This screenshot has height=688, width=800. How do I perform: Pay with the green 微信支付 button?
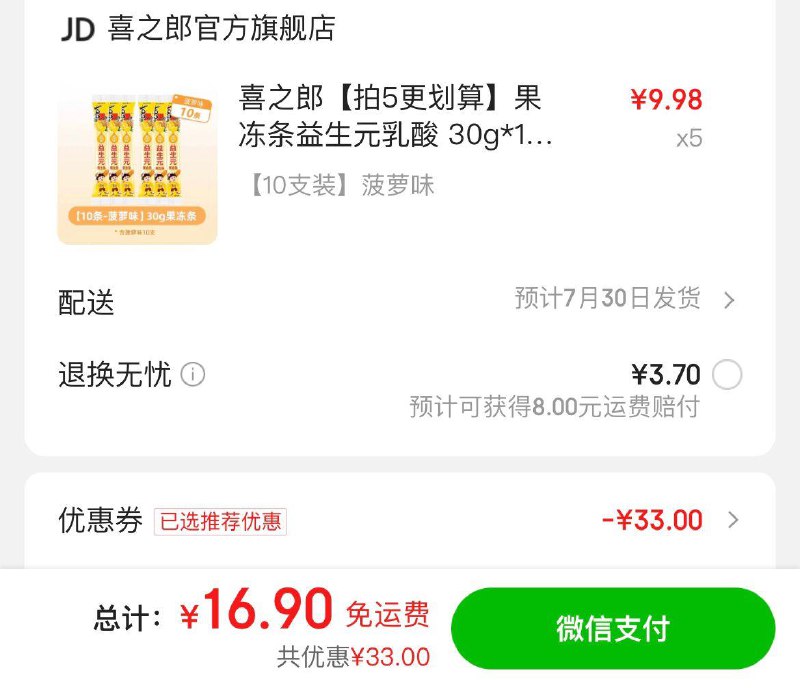point(612,628)
